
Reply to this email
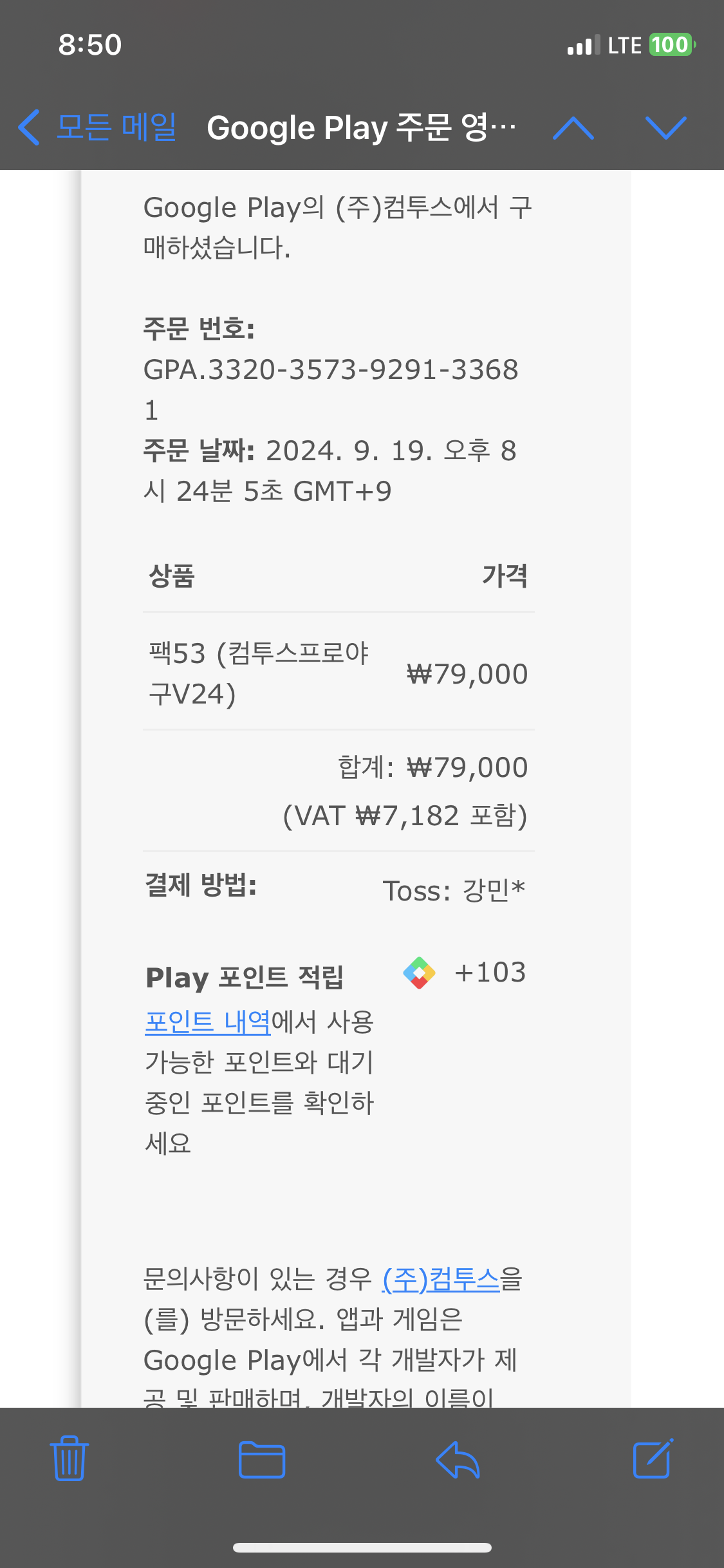click(x=458, y=1459)
